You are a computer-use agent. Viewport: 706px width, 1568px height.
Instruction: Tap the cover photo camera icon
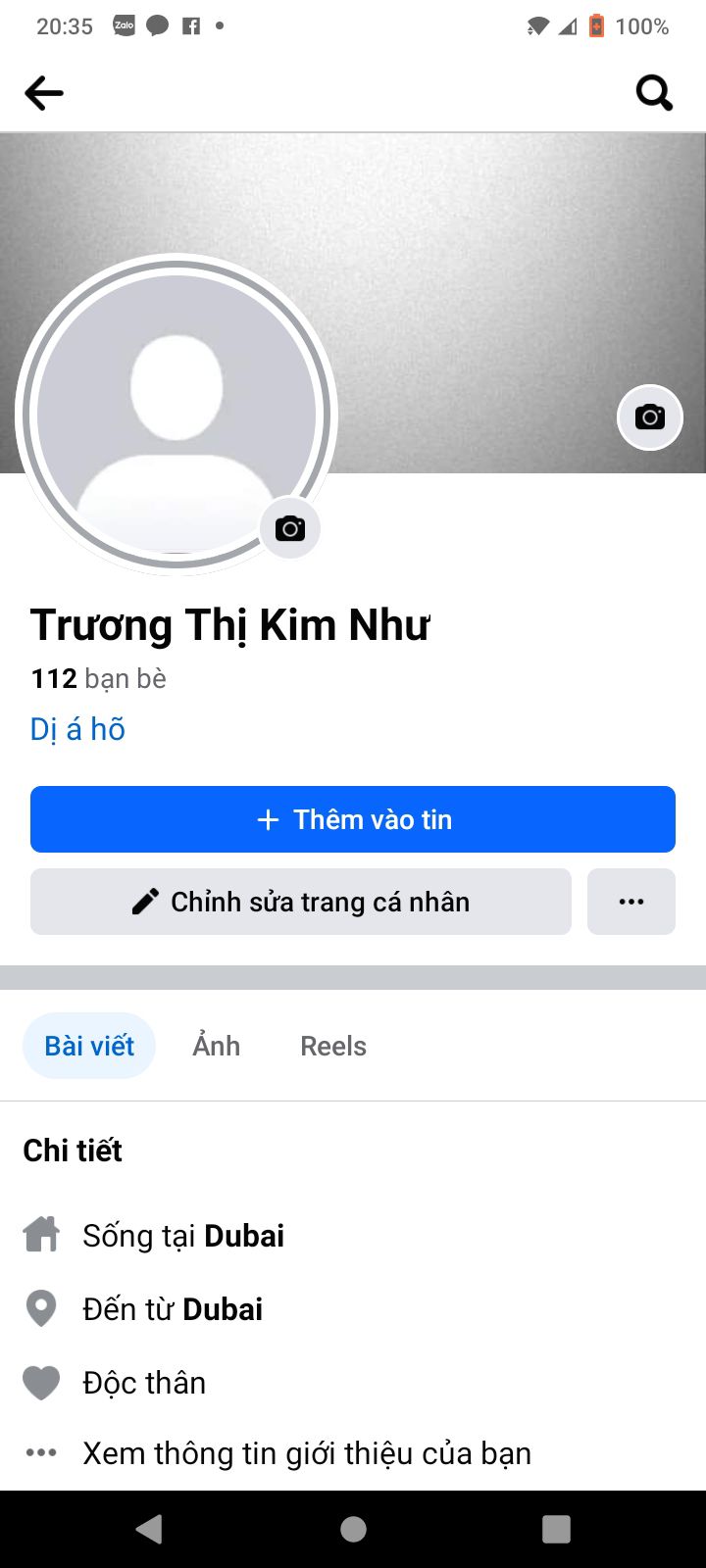(649, 417)
